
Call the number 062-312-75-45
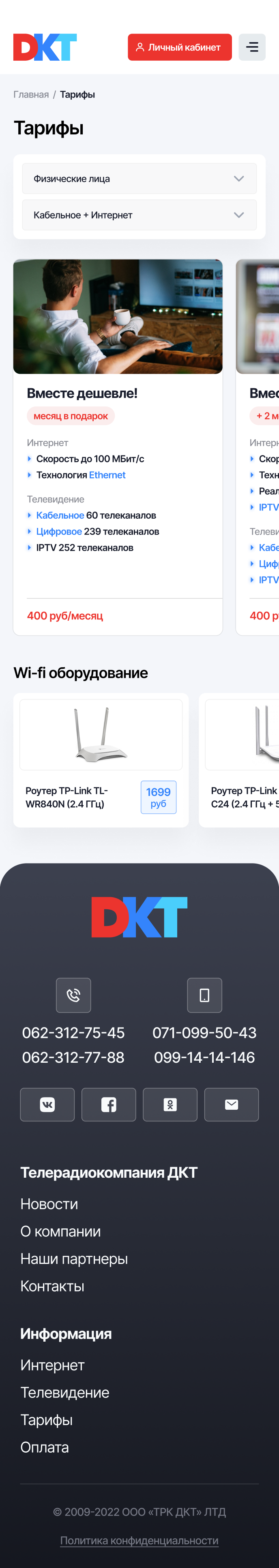[73, 1032]
